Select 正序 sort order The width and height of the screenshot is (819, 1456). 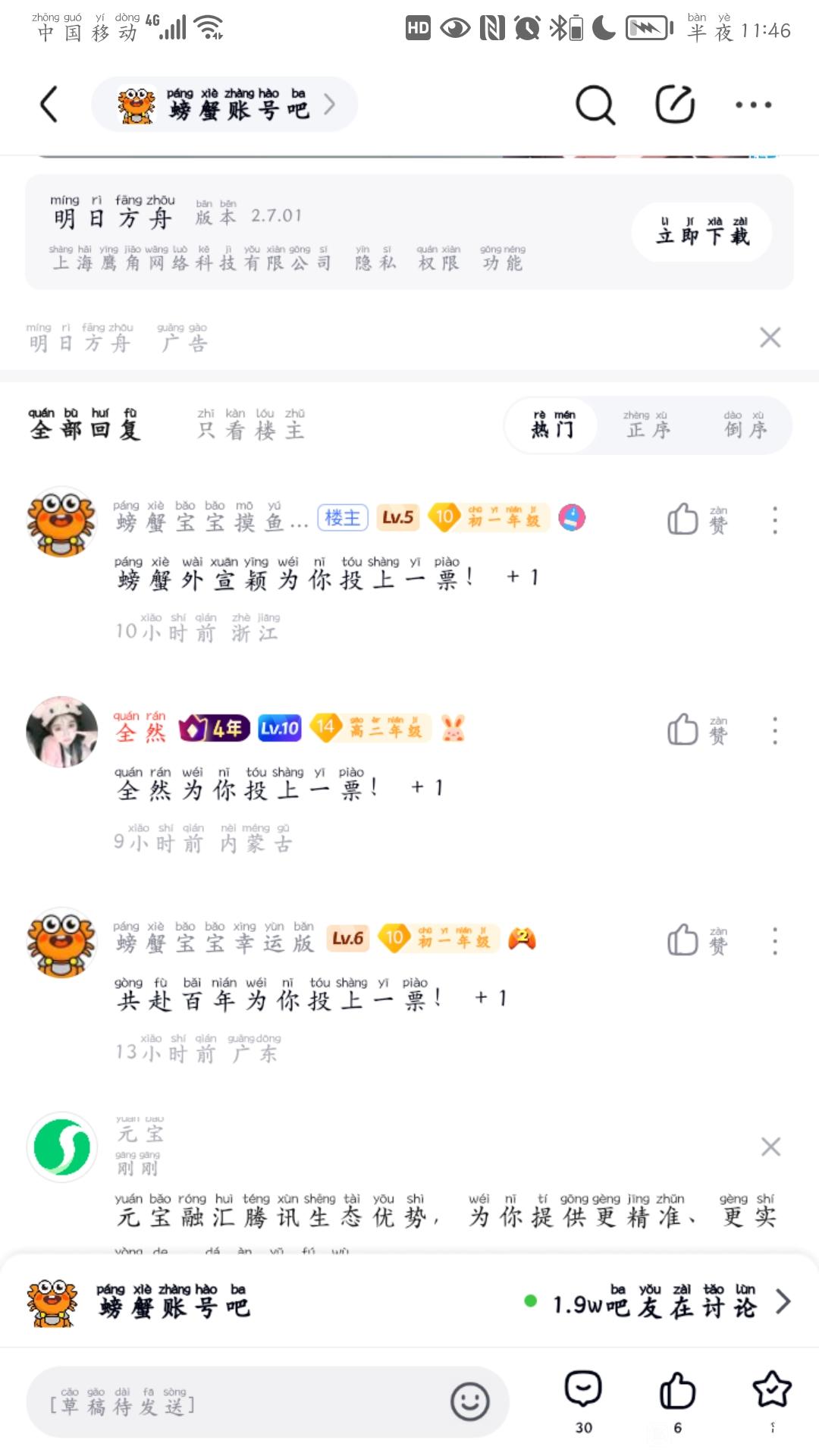646,425
